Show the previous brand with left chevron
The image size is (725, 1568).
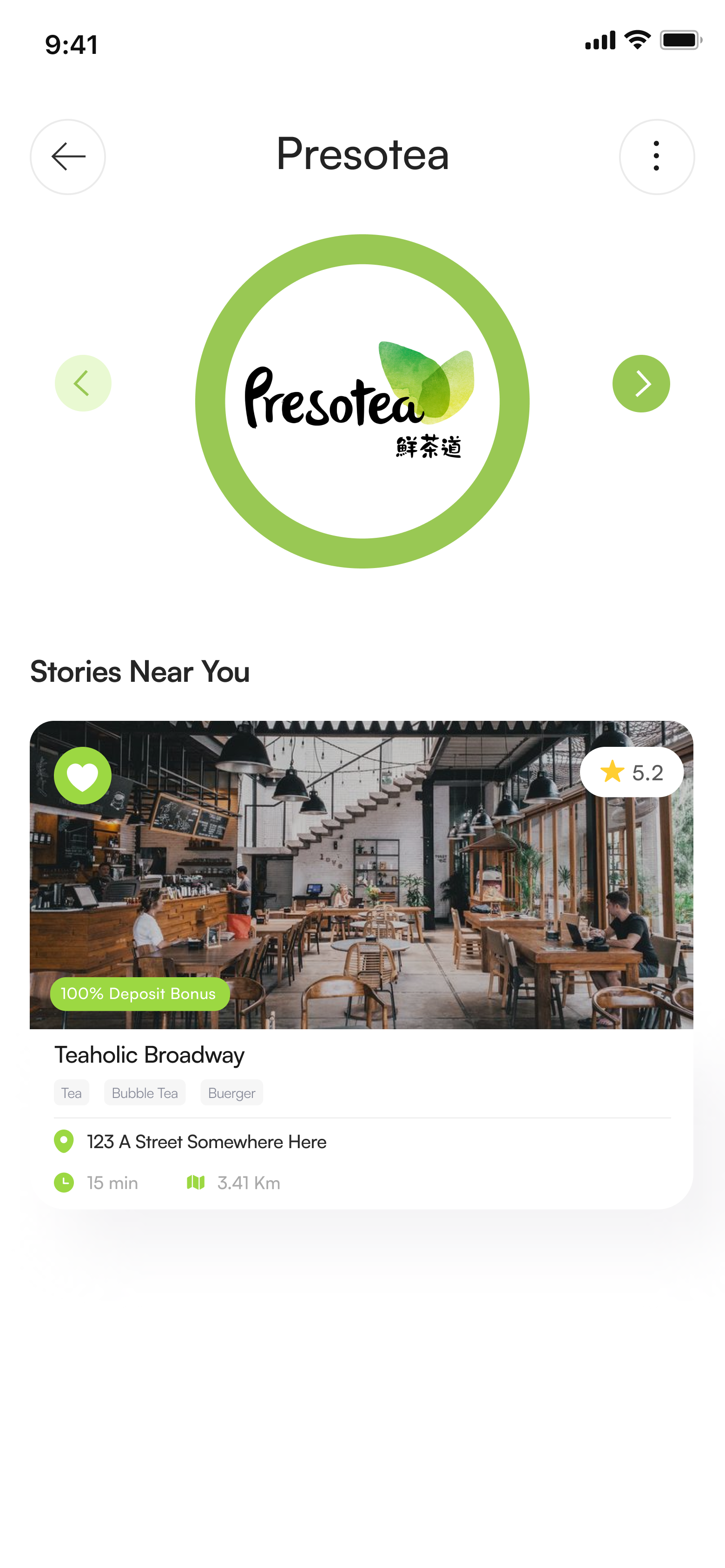(x=83, y=384)
